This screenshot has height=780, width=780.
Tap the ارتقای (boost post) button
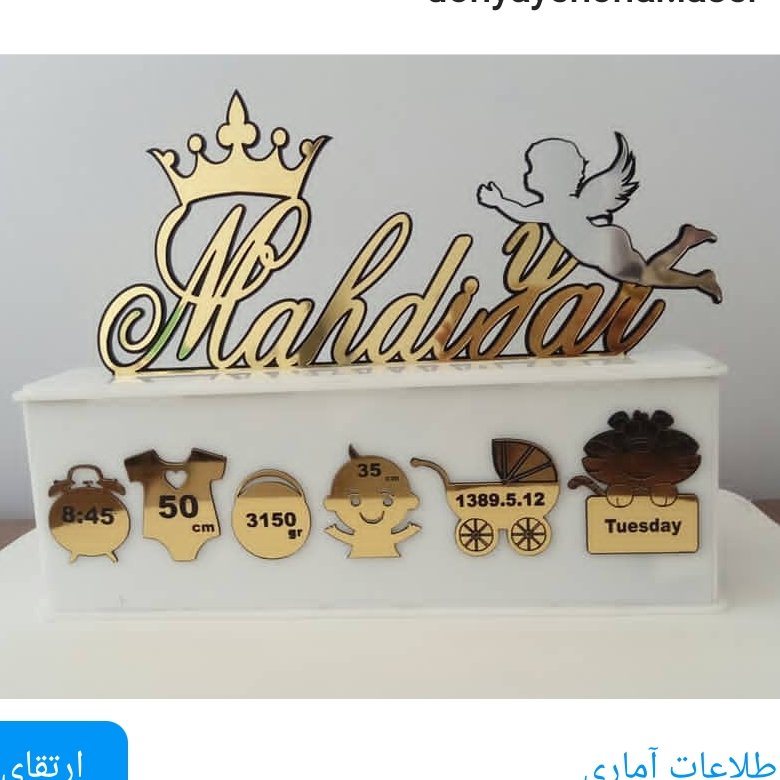[x=60, y=756]
